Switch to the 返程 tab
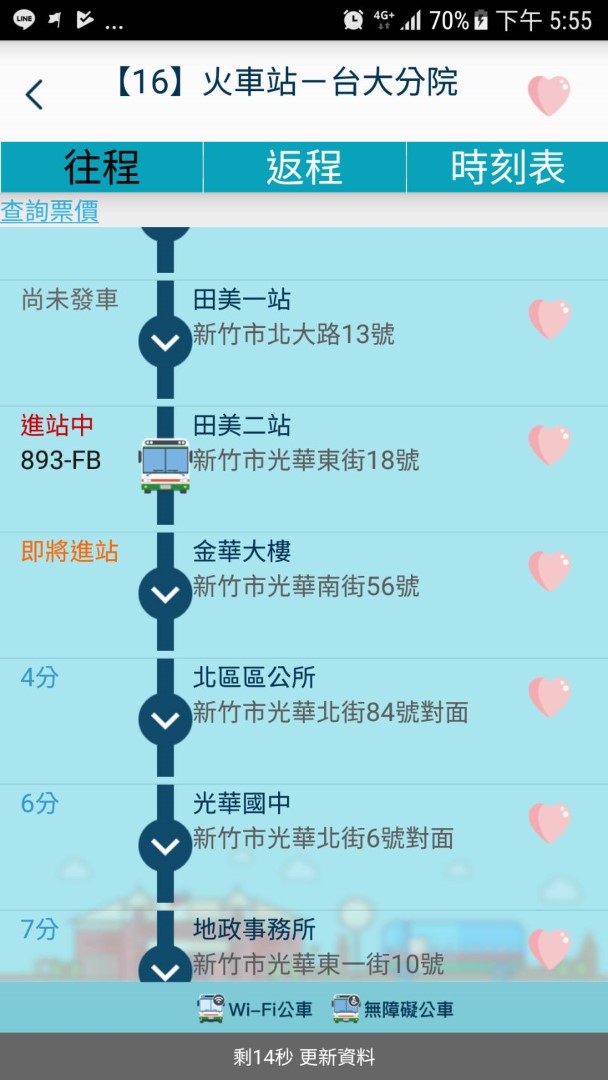This screenshot has width=608, height=1080. coord(304,167)
